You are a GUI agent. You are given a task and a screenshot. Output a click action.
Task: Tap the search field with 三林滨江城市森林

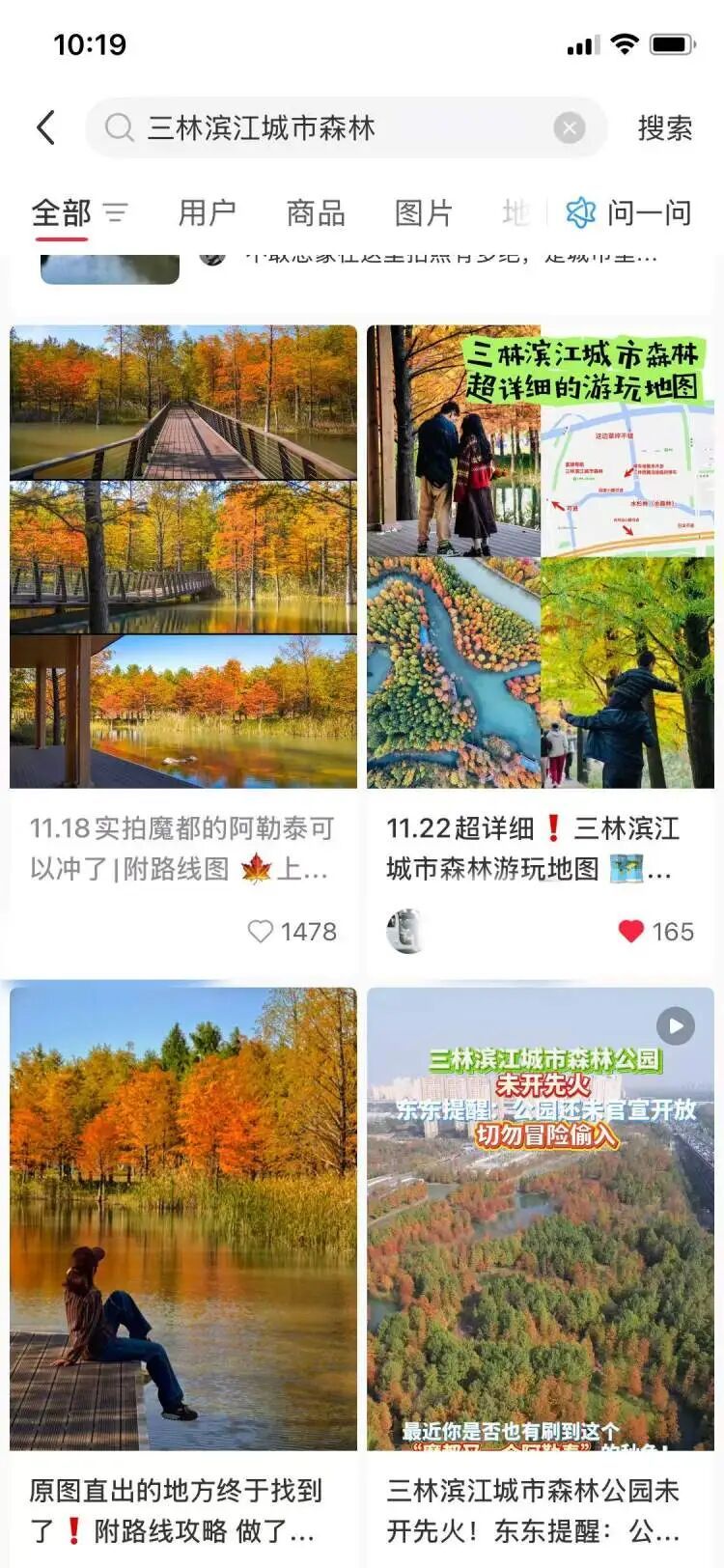pos(328,127)
